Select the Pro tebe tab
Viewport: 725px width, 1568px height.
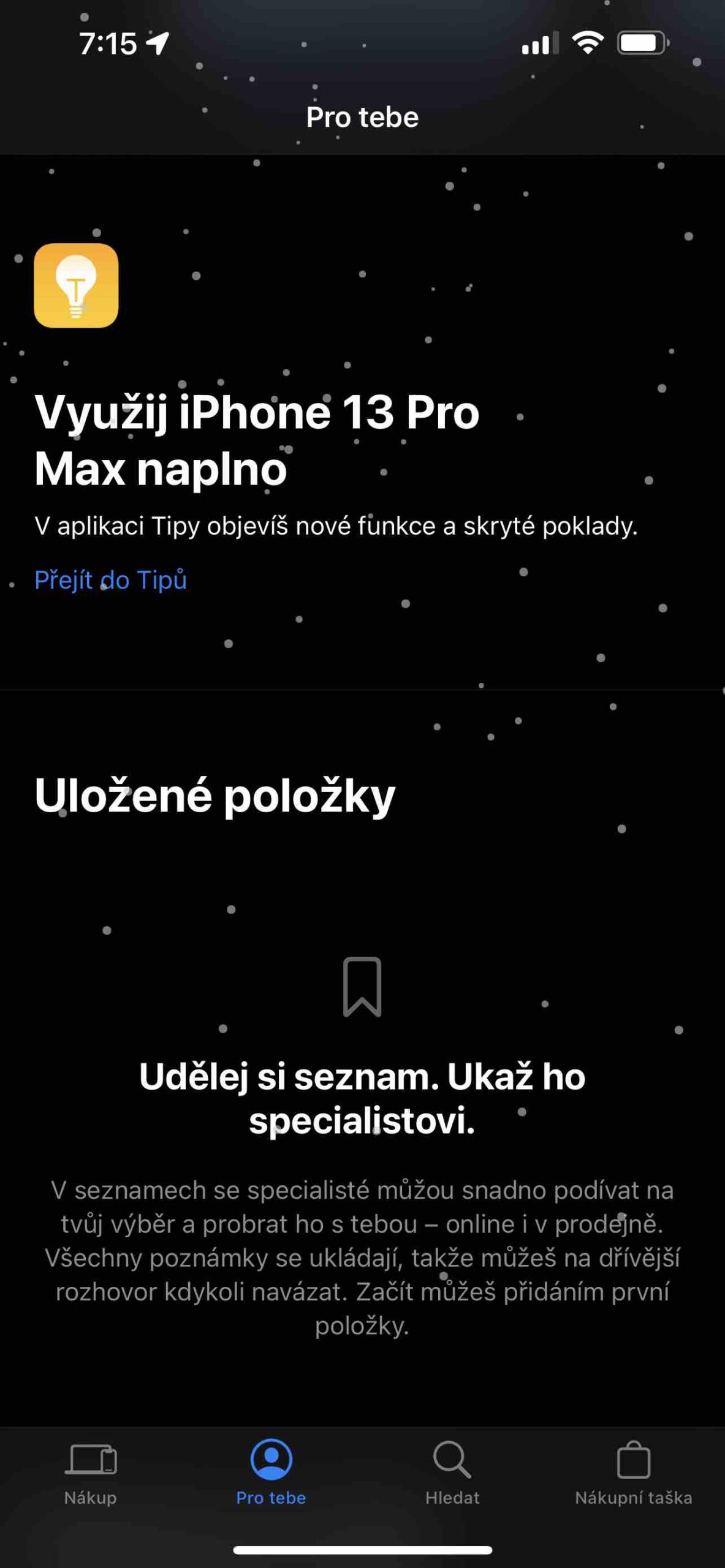(271, 1472)
